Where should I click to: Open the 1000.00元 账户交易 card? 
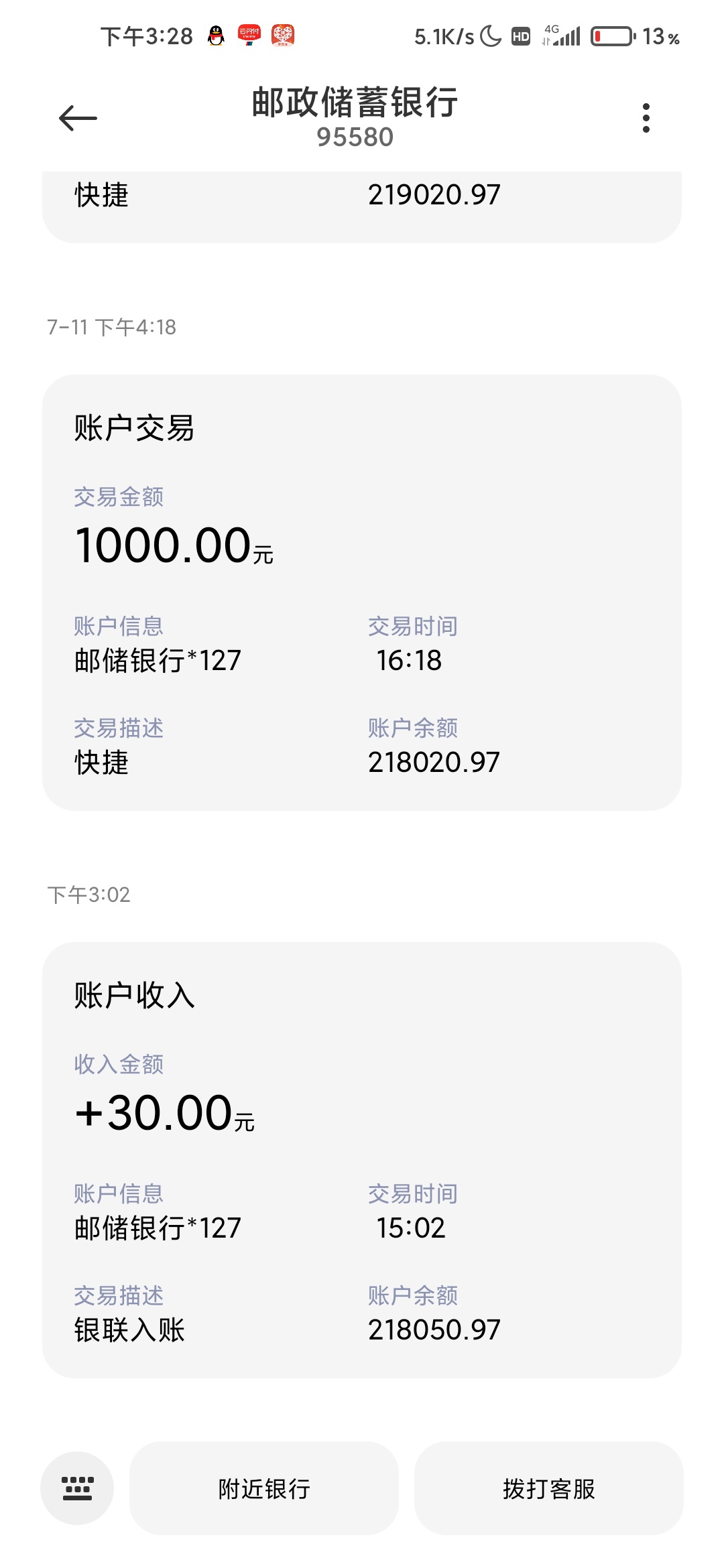(x=362, y=592)
